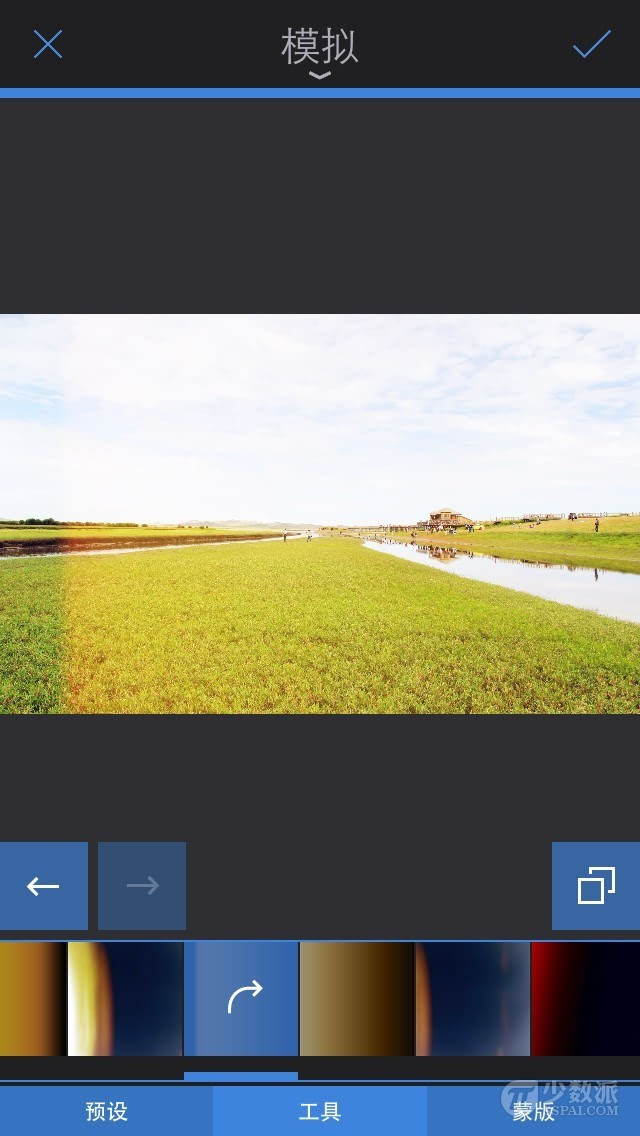Select the navy thumbnail with orange edge
640x1136 pixels.
click(x=473, y=998)
